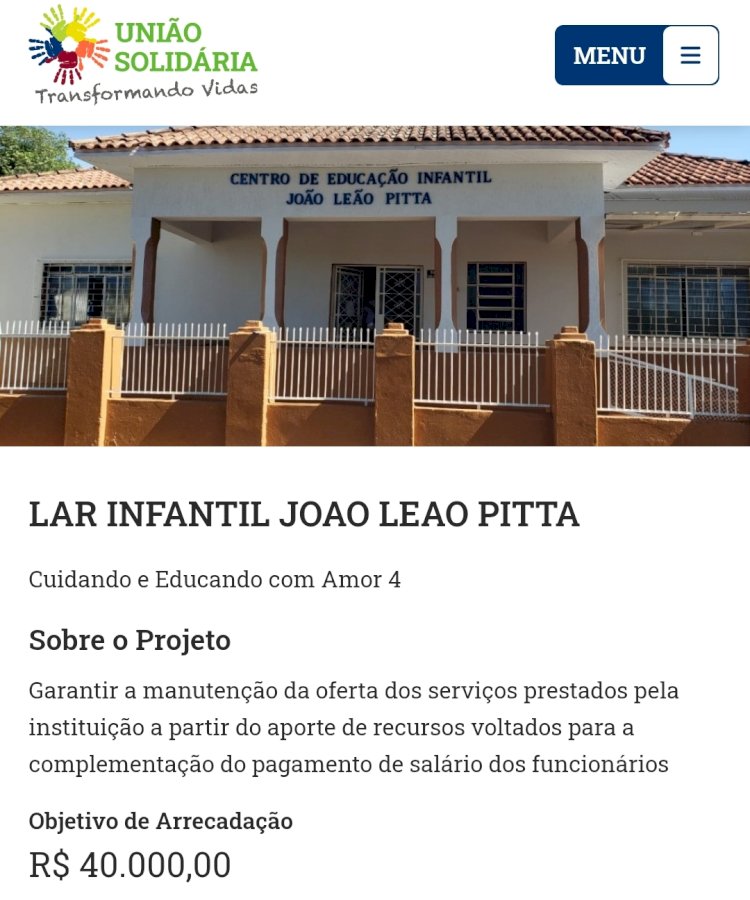The width and height of the screenshot is (750, 900).
Task: Click the Transformando Vidas tagline
Action: point(143,92)
